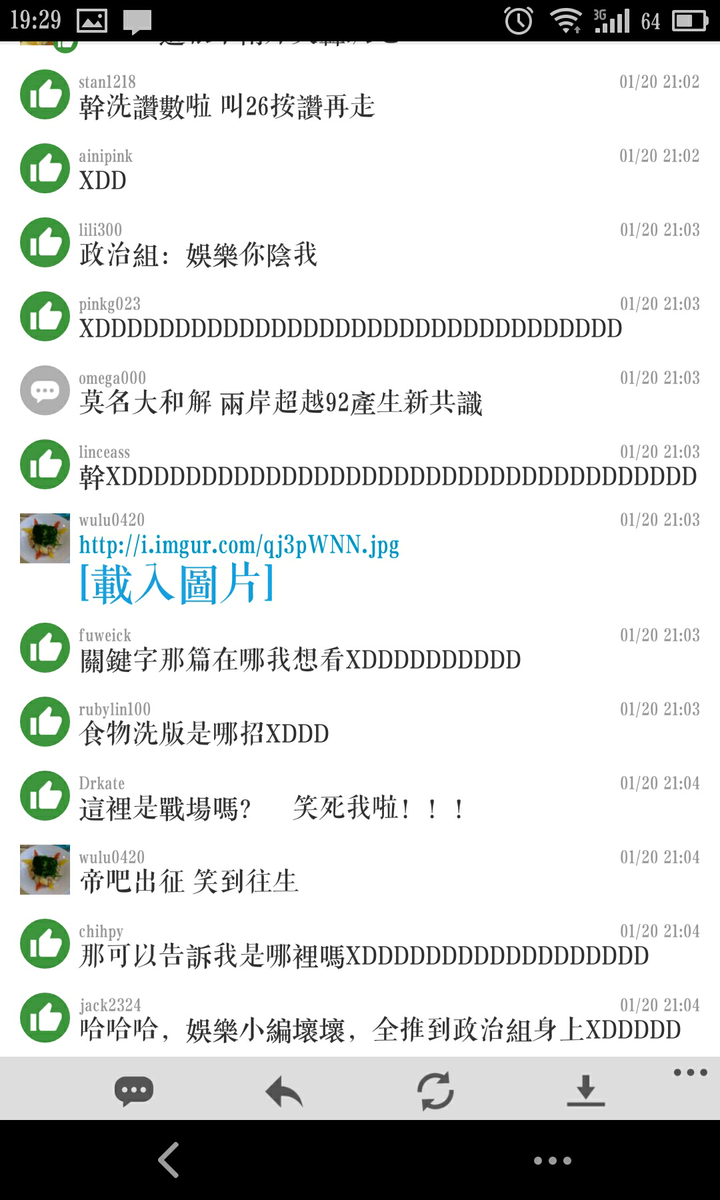Screen dimensions: 720x1200
Task: Tap the thumbs-up icon next to rubylin100
Action: (44, 721)
